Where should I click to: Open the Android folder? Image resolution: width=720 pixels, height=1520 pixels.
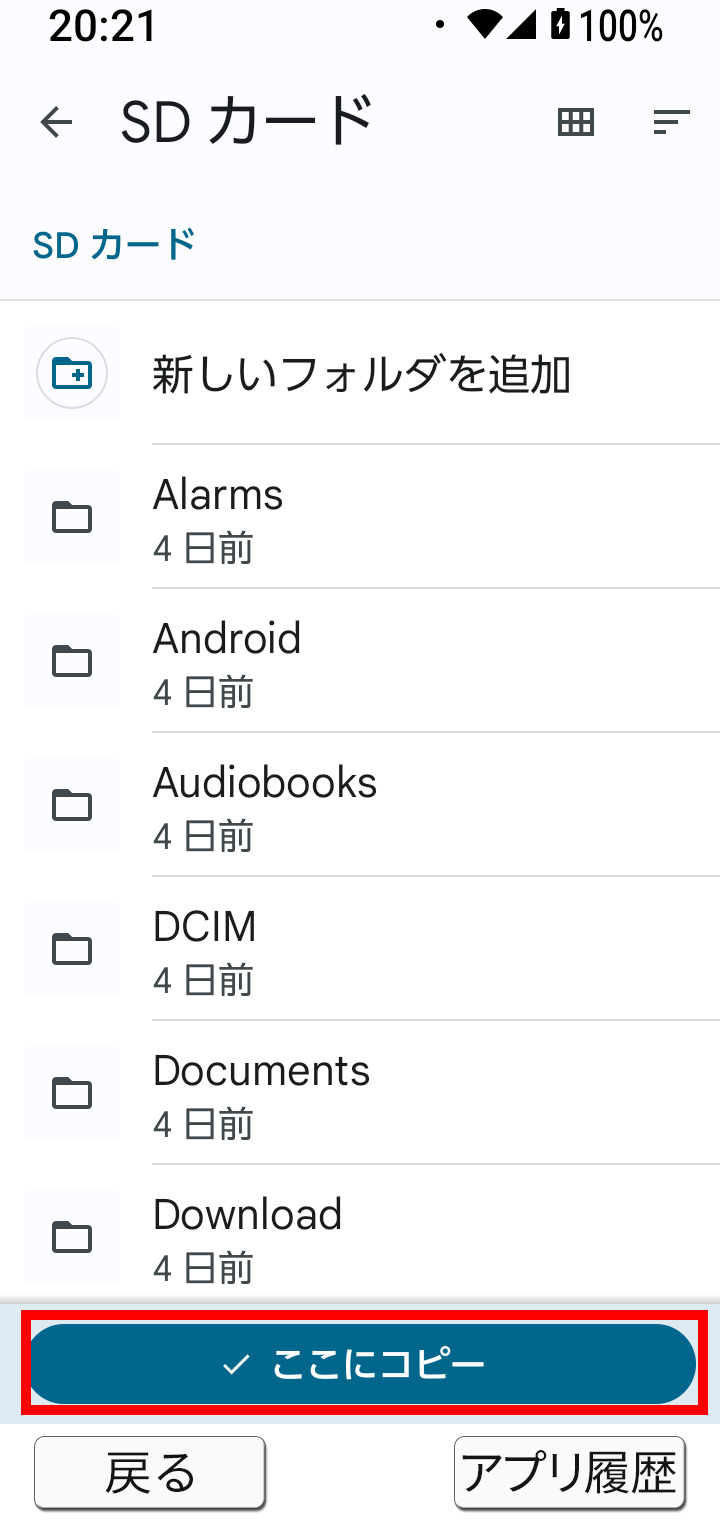(360, 661)
